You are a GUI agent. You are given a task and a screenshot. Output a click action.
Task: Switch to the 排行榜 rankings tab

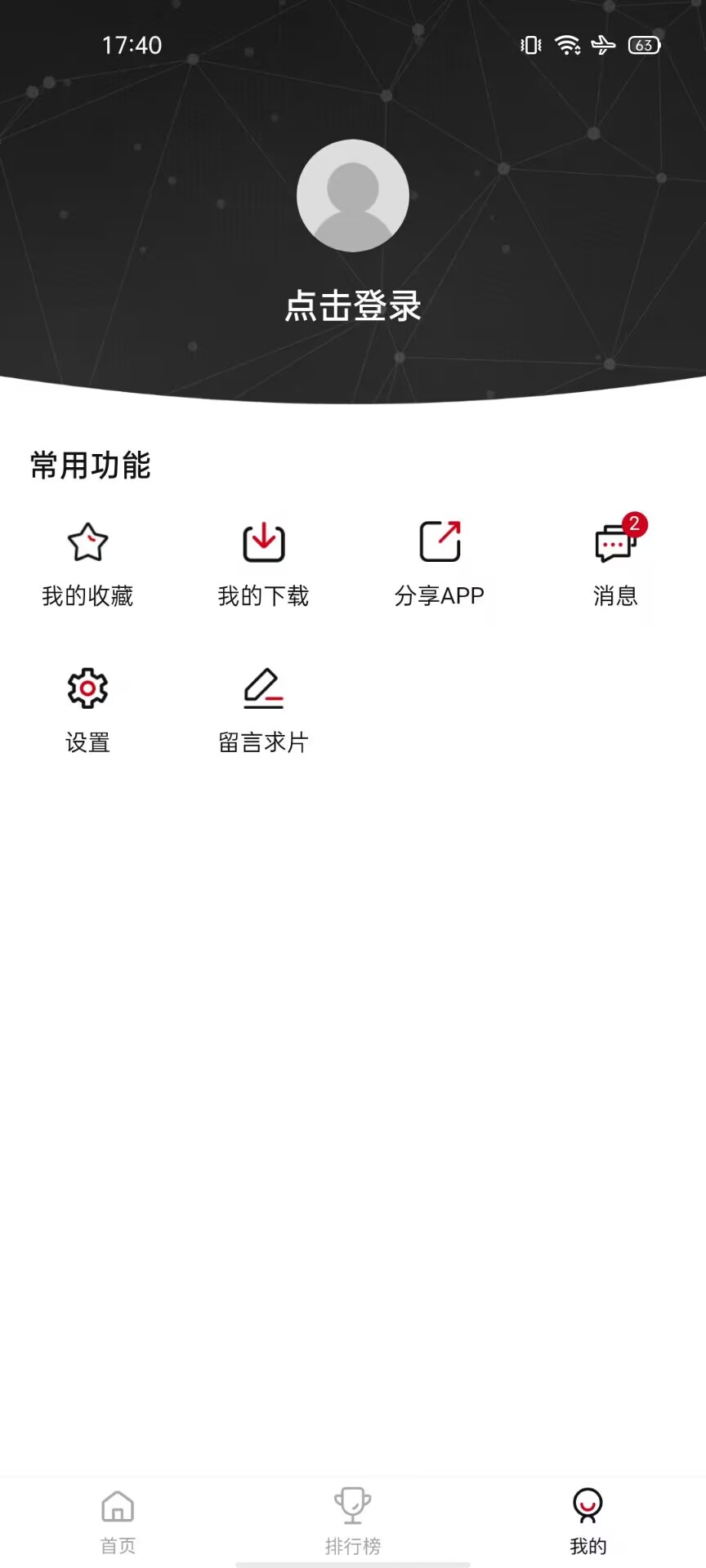click(x=353, y=1522)
